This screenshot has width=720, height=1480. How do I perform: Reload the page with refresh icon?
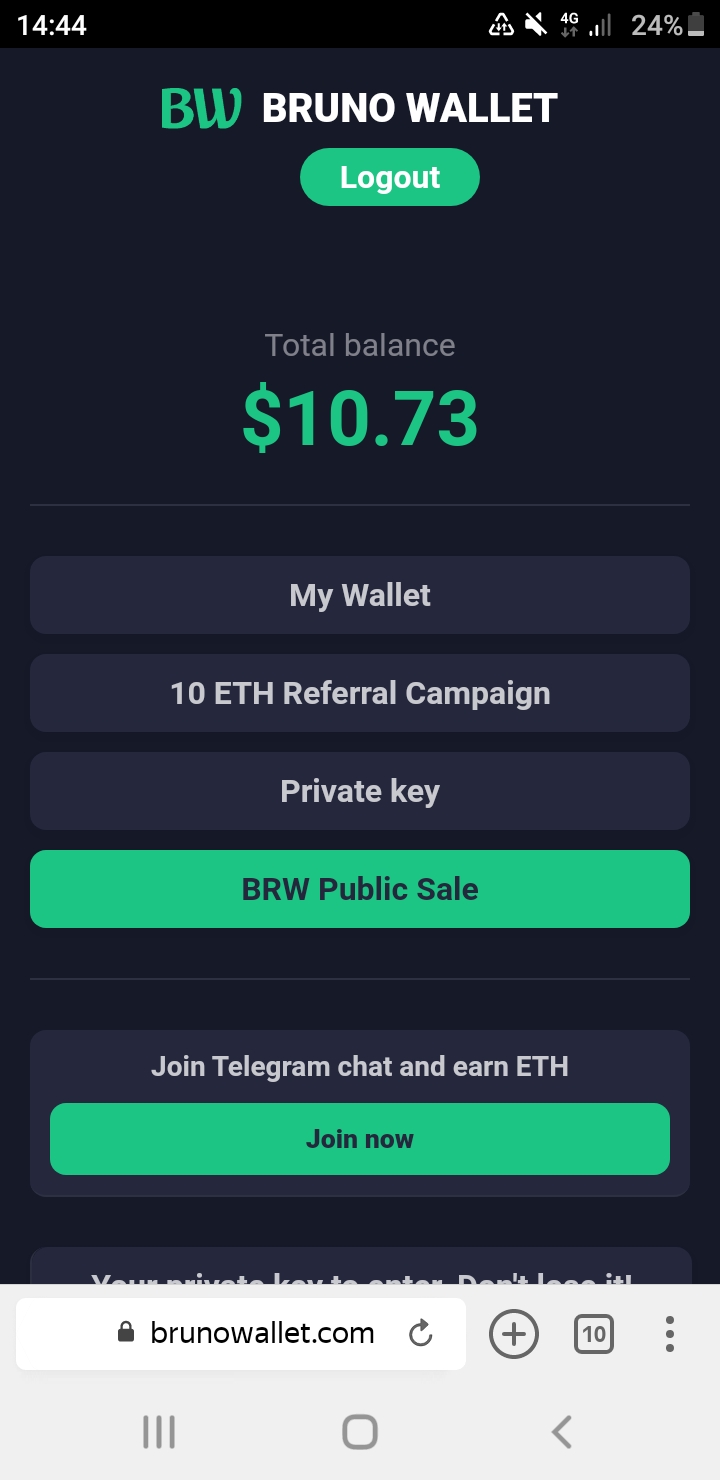pos(421,1333)
